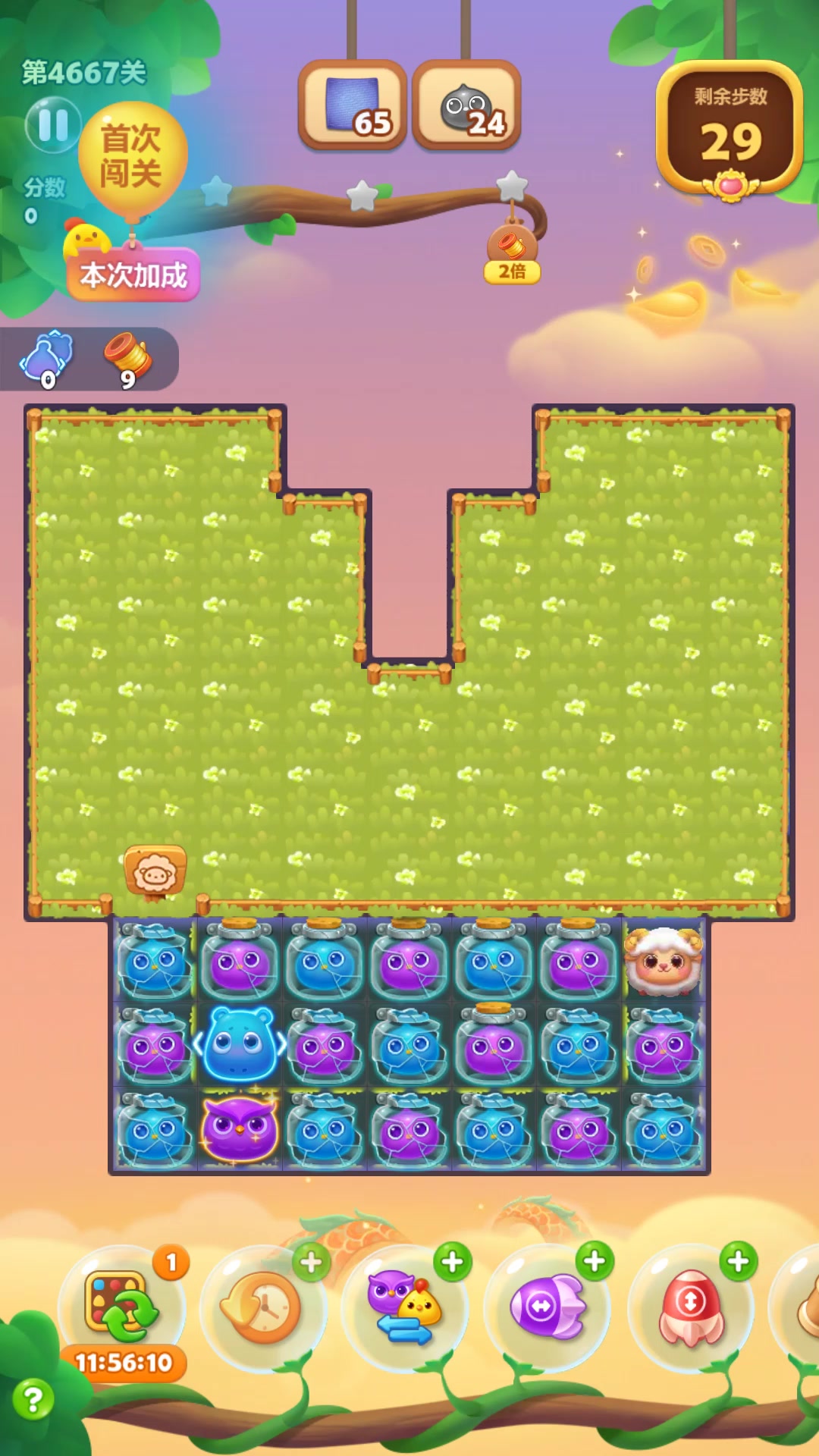Select the owl and chick swap booster
Image resolution: width=819 pixels, height=1456 pixels.
click(x=405, y=1307)
